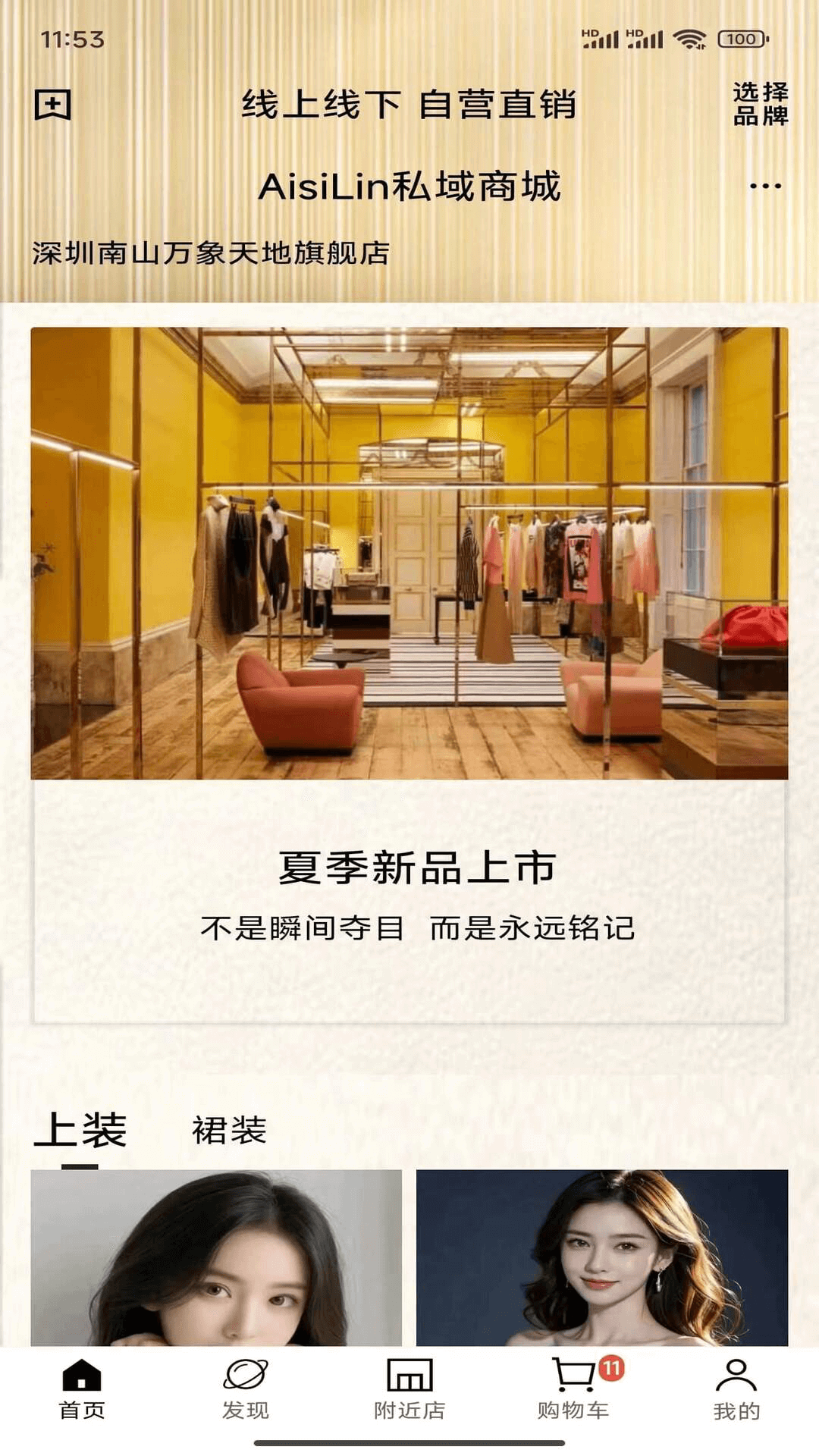Open the product card with dark blue background
Viewport: 819px width, 1456px height.
602,1257
